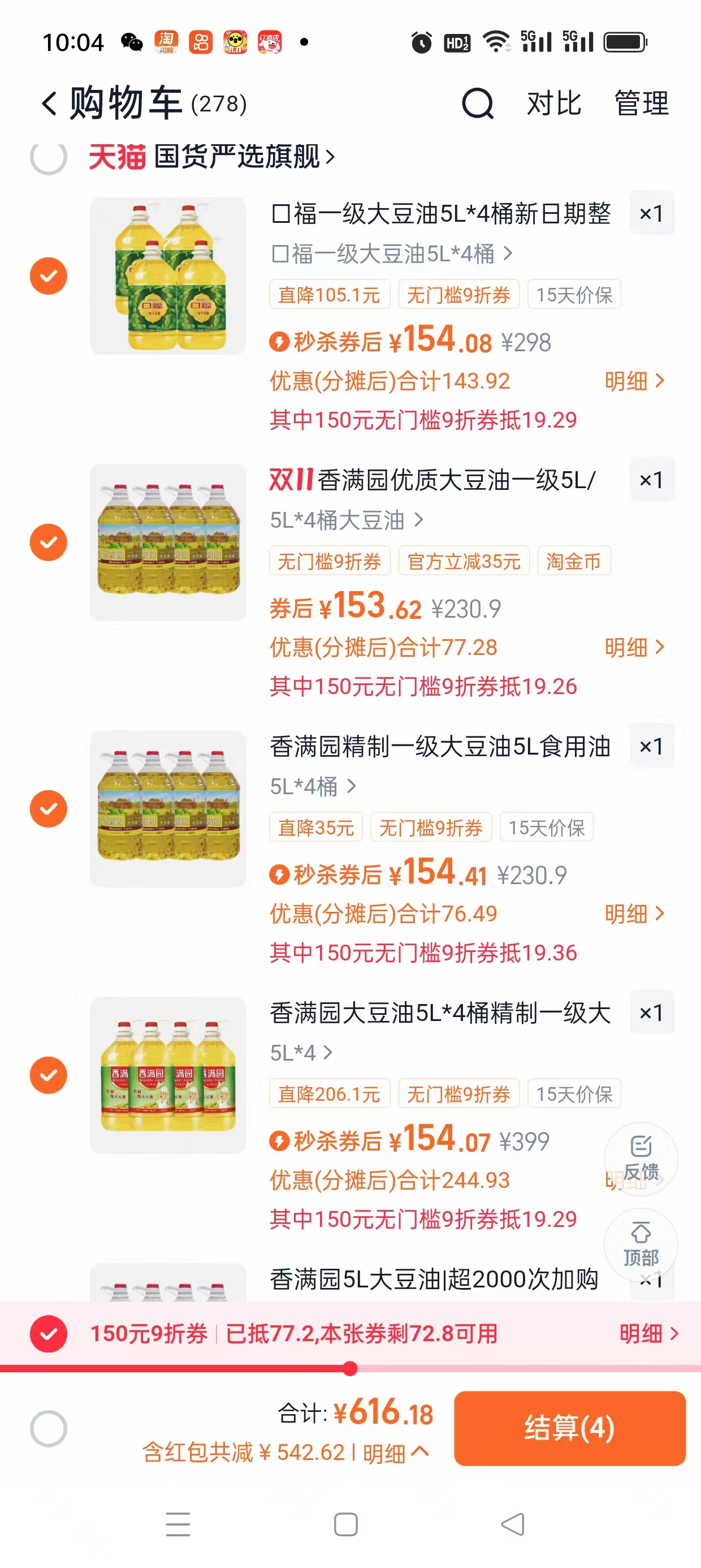Deselect the 口福一级大豆油 checkbox

click(48, 275)
